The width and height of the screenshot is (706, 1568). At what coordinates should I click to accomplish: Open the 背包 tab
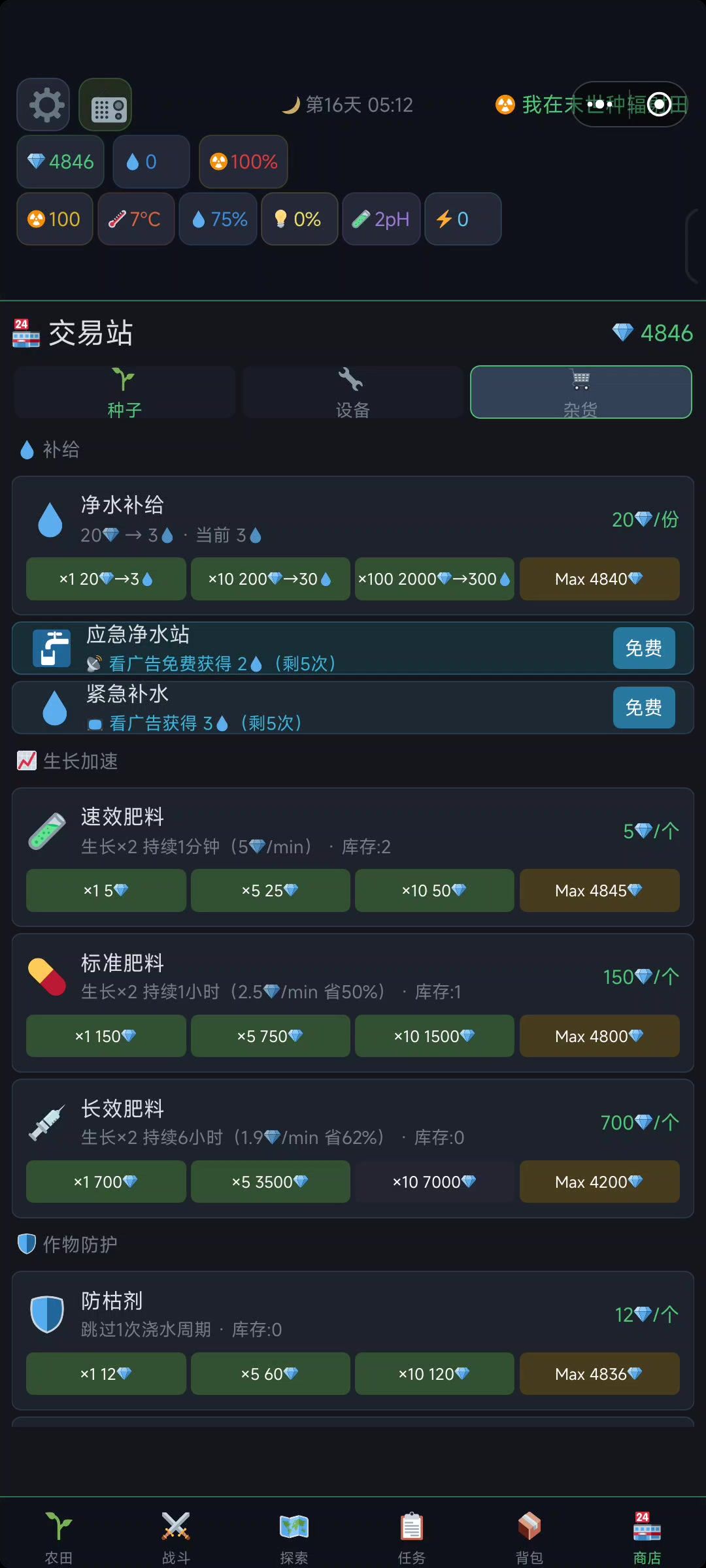pyautogui.click(x=529, y=1538)
